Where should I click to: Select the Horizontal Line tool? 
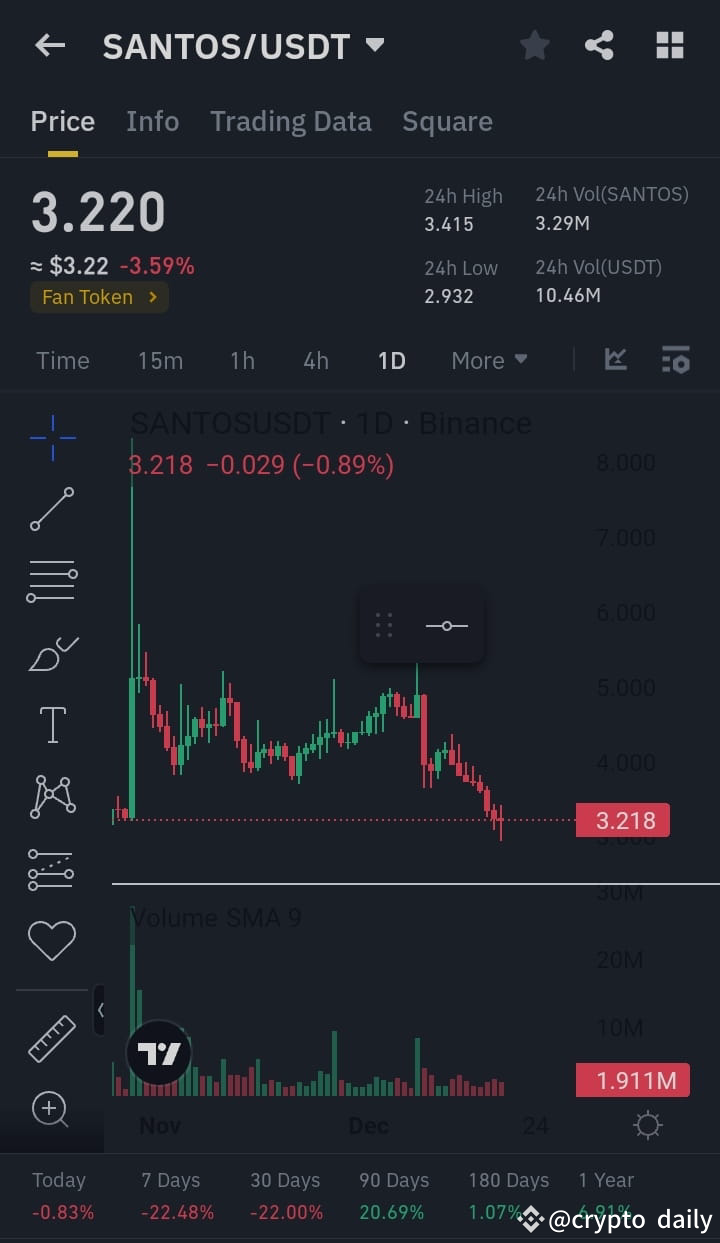[x=52, y=581]
